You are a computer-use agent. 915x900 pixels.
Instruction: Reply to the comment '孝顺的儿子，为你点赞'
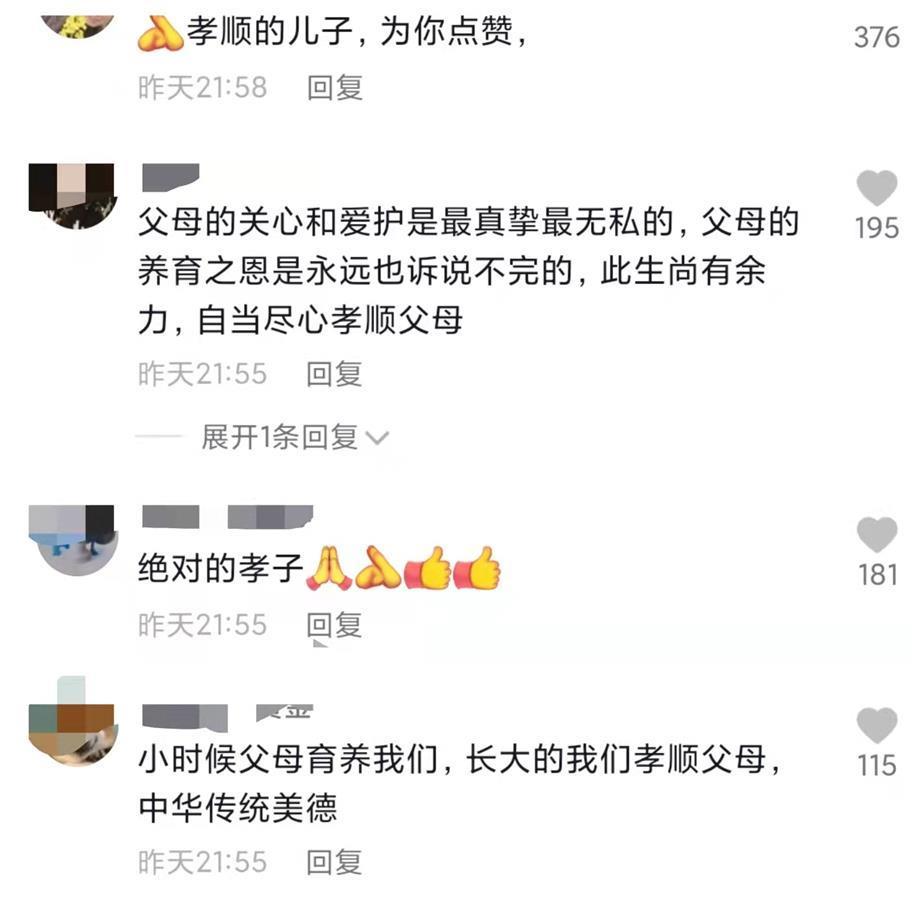(334, 88)
